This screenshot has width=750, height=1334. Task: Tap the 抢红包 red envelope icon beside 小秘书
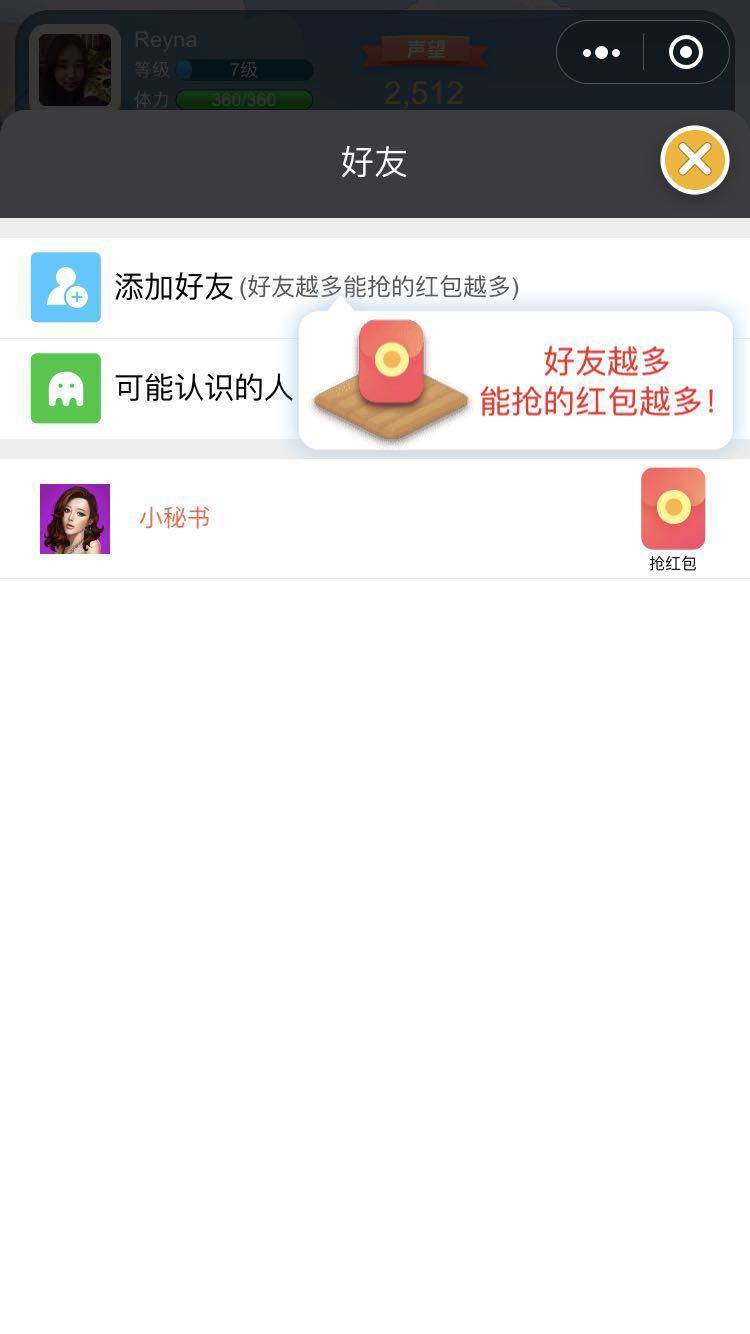(672, 510)
